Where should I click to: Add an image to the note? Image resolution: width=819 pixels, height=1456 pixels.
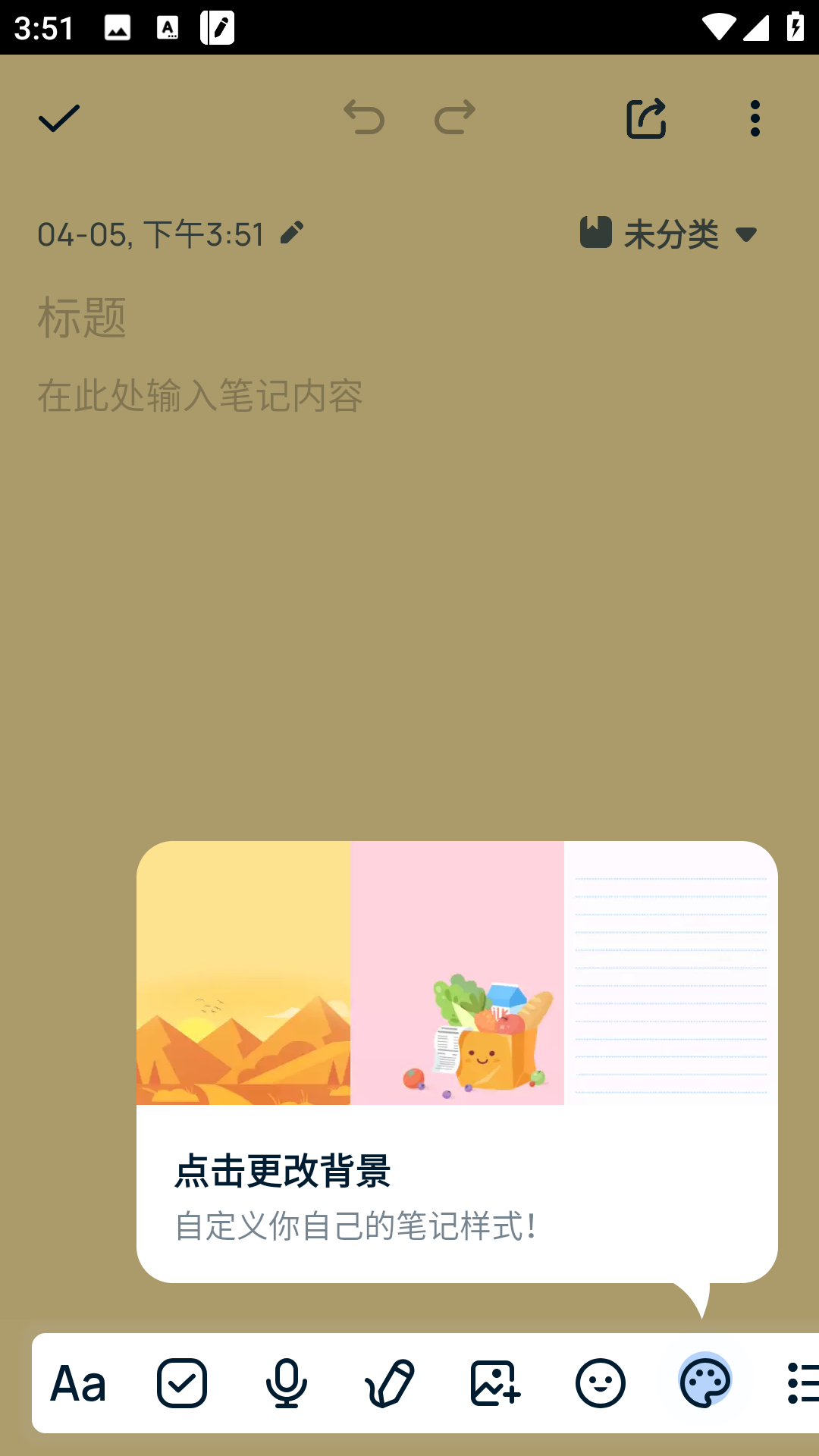[x=495, y=1384]
